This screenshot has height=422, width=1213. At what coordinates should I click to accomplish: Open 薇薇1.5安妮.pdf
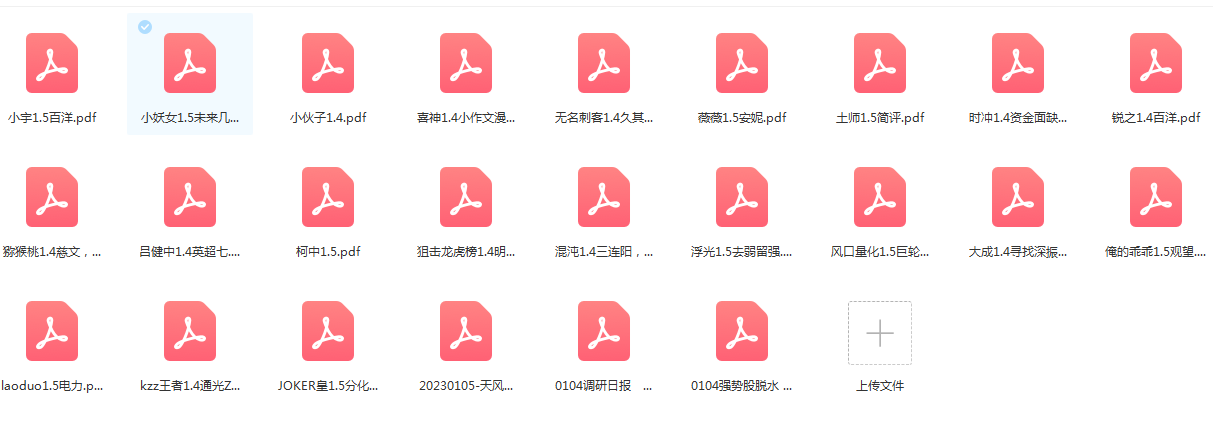pos(742,63)
